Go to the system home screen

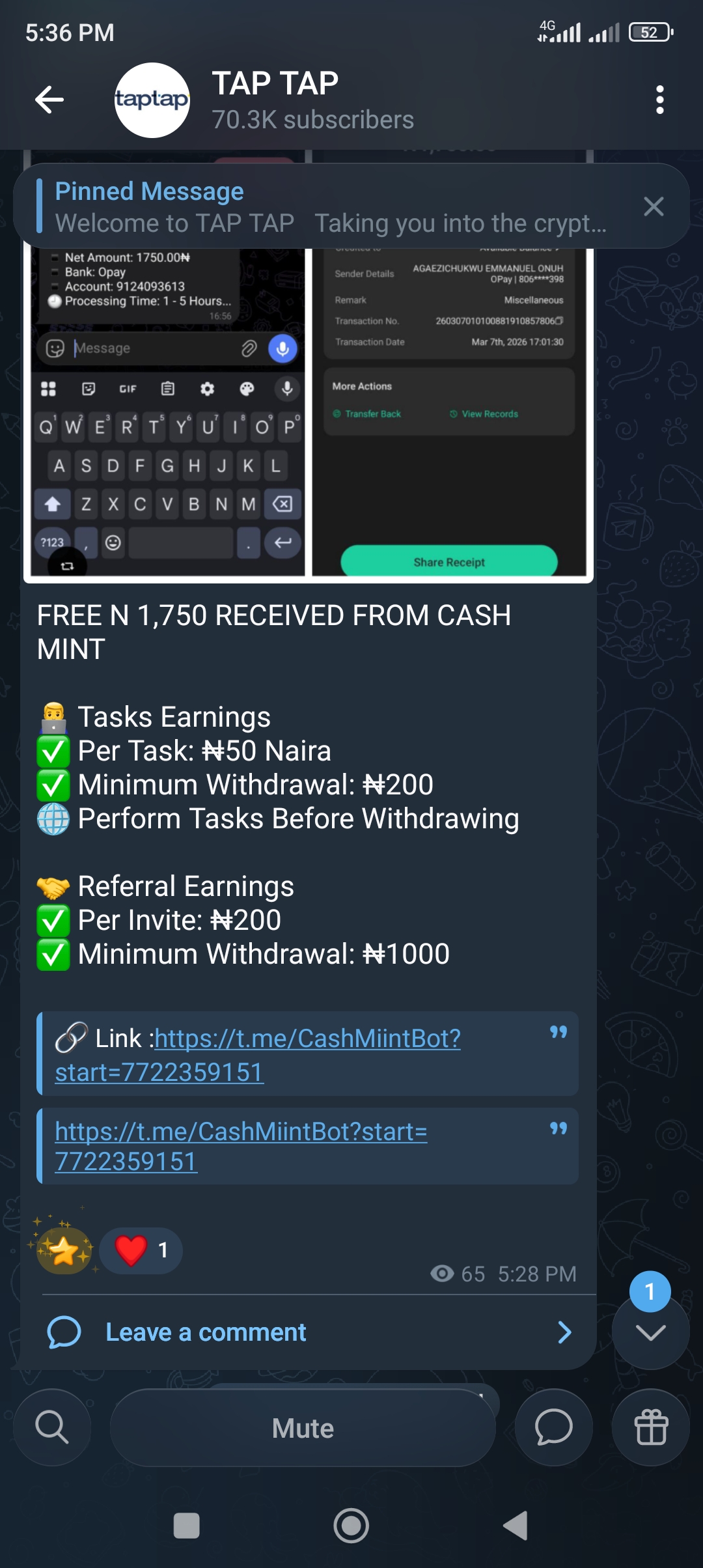coord(351,1526)
